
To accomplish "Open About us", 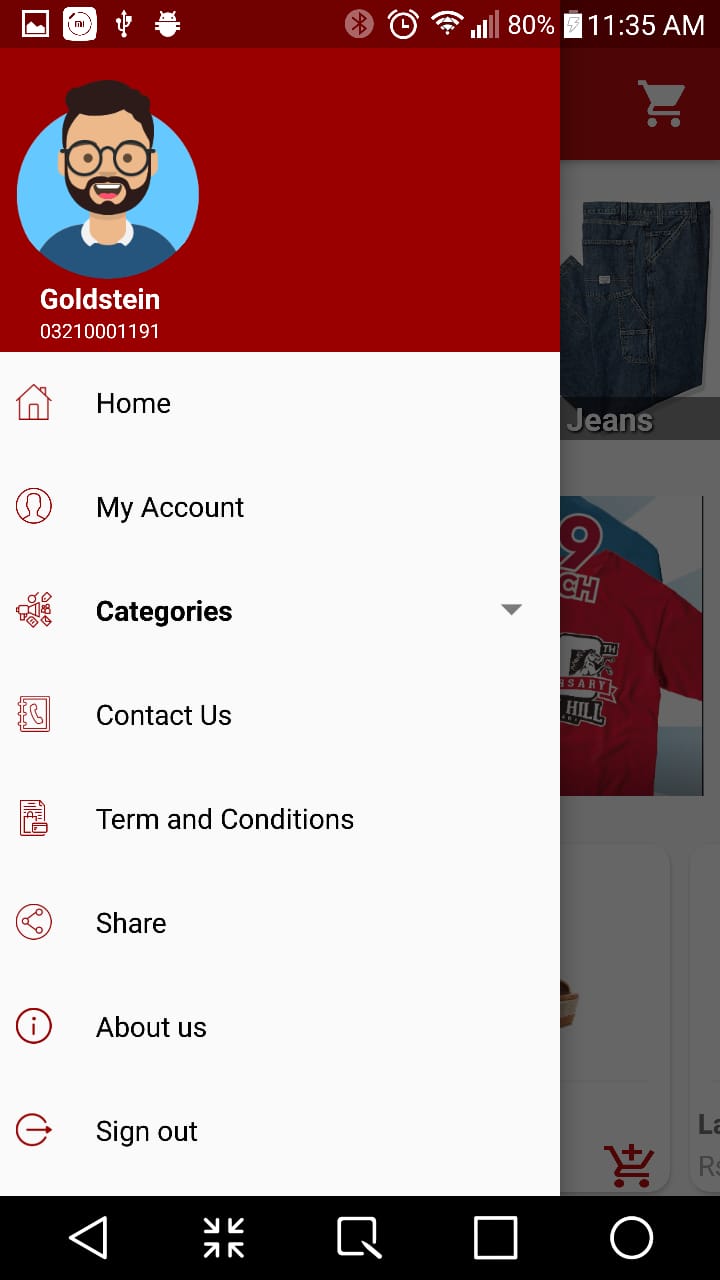I will tap(151, 1027).
